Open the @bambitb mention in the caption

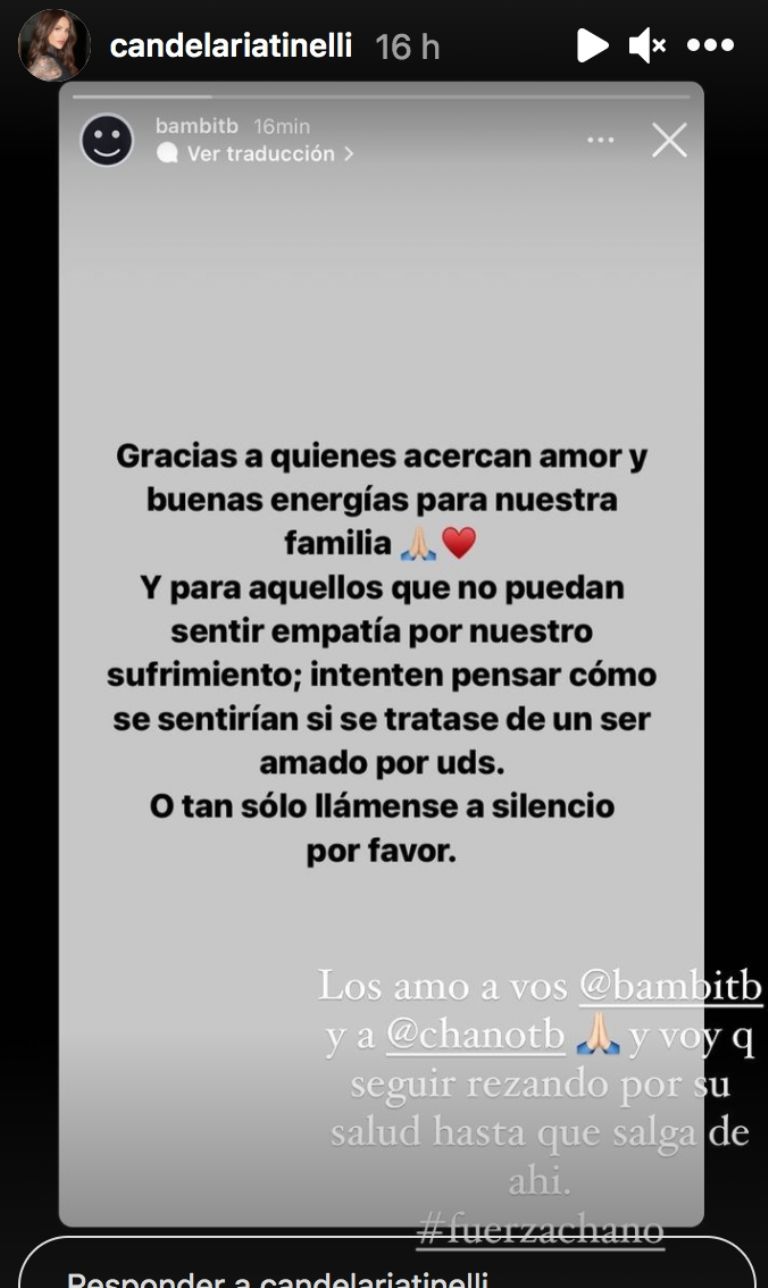(670, 988)
